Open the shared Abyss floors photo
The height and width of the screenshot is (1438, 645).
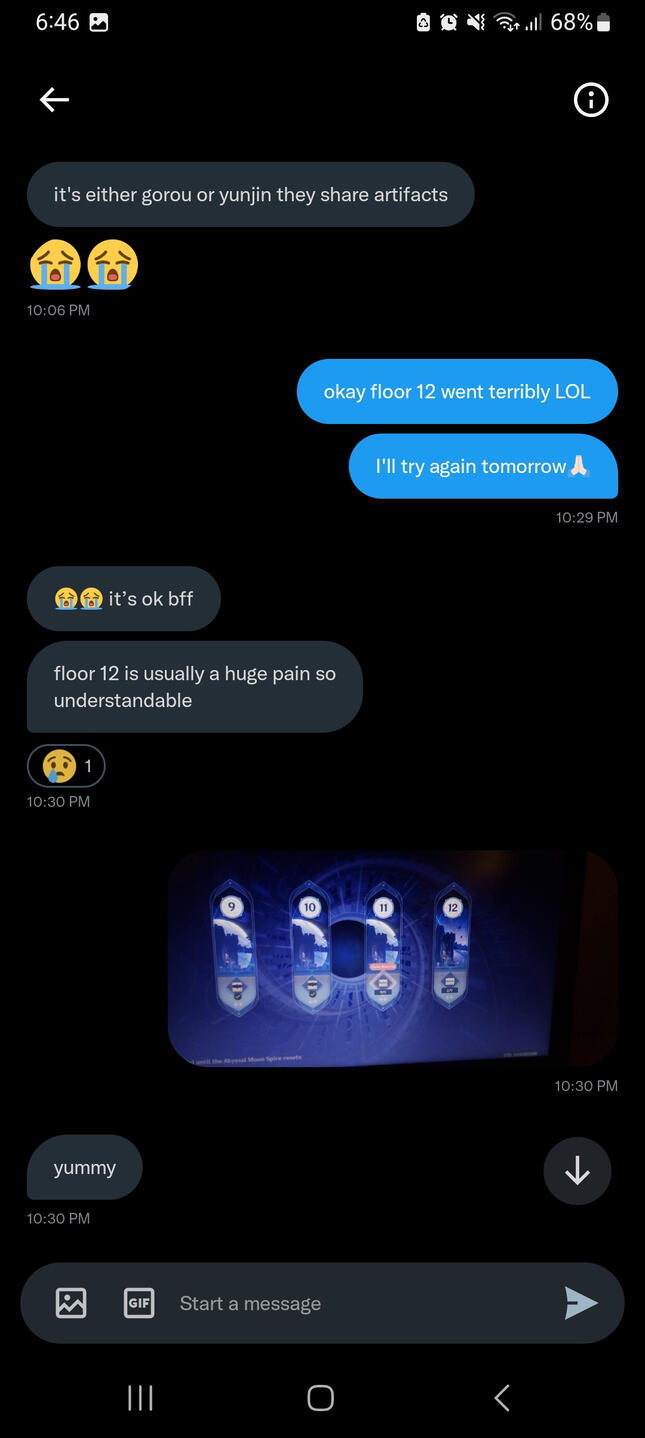pos(392,959)
